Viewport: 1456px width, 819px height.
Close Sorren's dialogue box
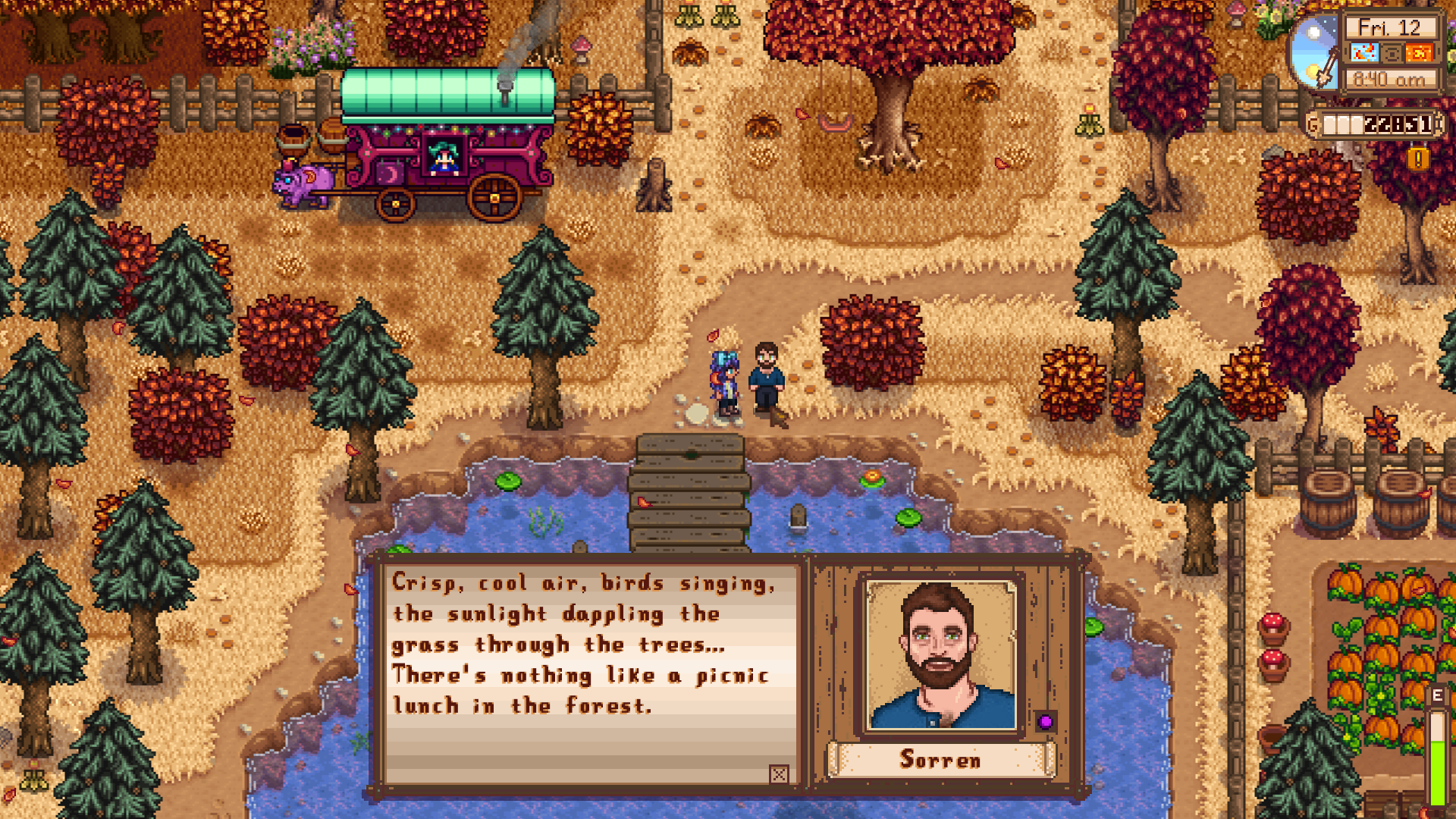coord(779,774)
